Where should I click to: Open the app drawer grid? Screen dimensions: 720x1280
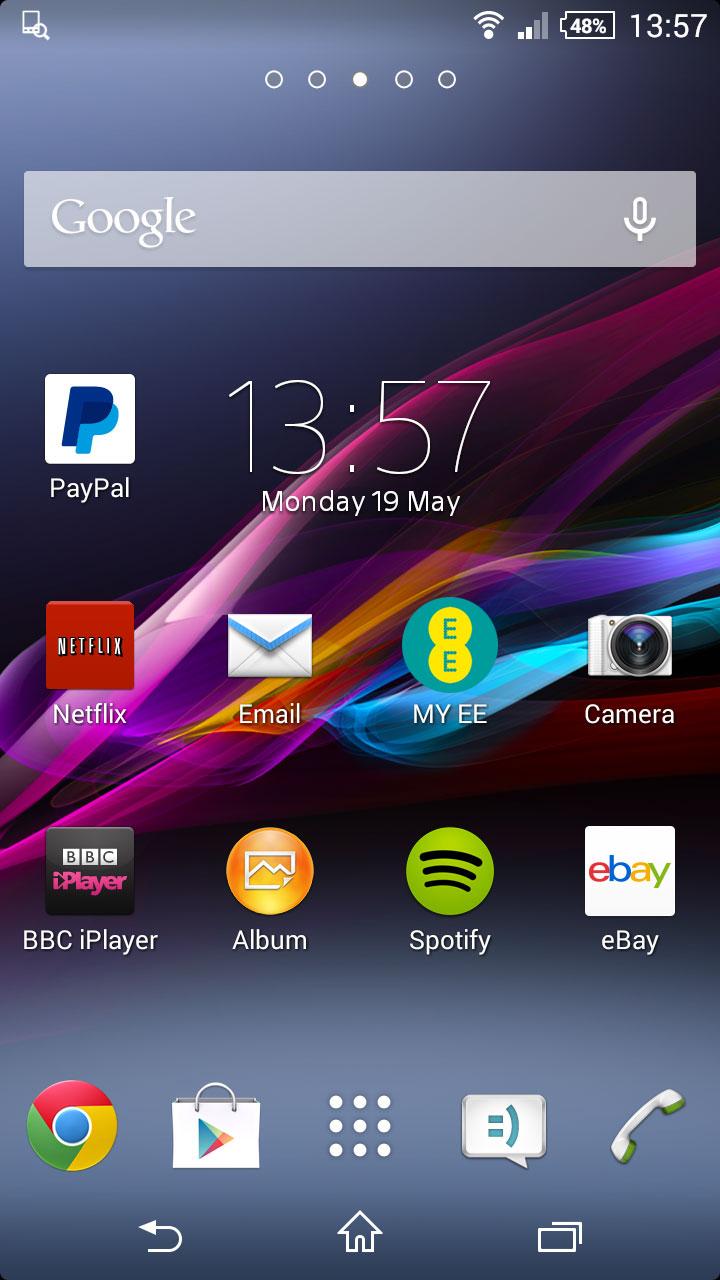[360, 1126]
